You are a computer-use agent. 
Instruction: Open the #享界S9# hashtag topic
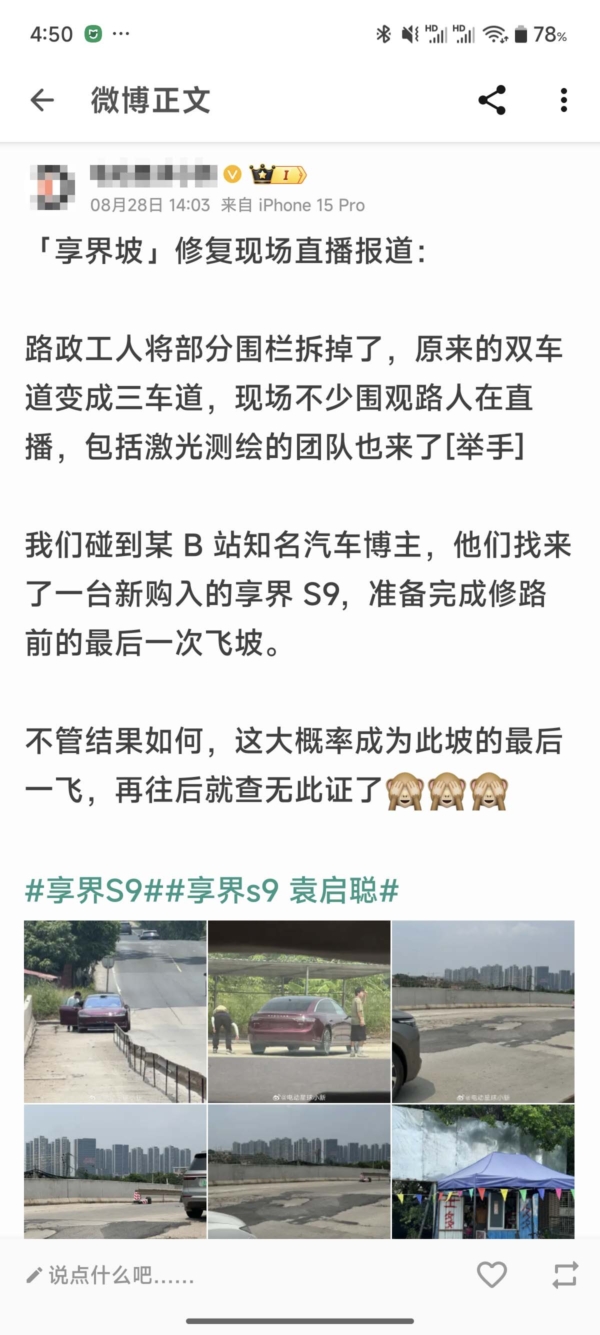[93, 890]
